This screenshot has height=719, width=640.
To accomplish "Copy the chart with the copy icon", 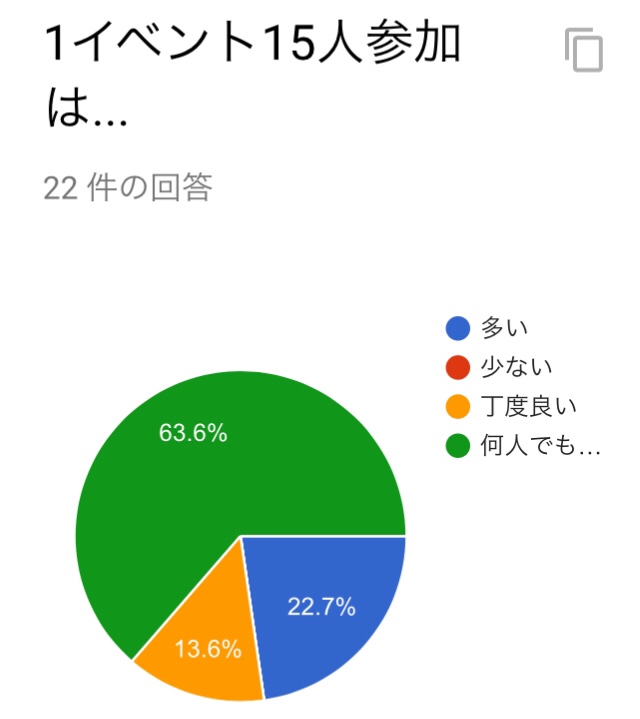I will 584,51.
